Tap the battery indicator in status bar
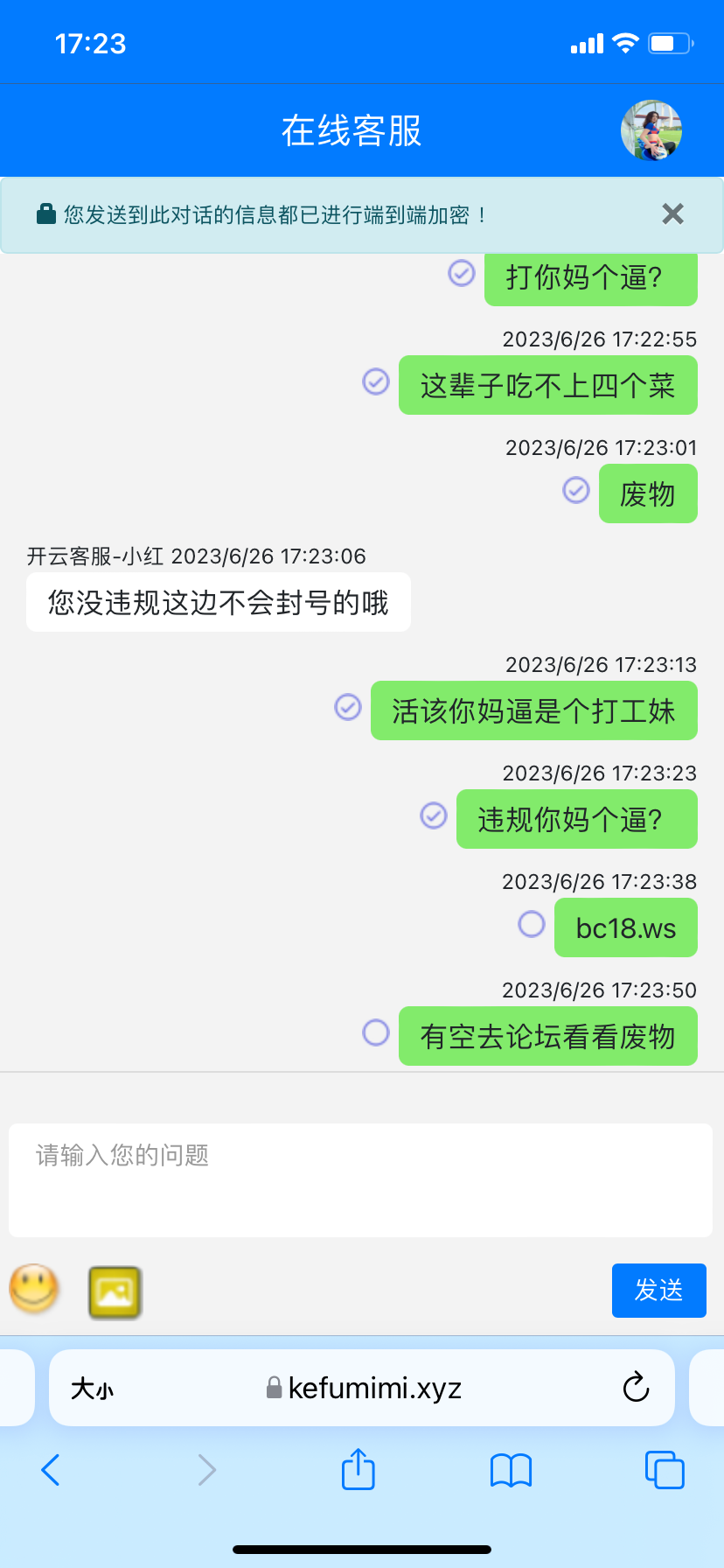Screen dimensions: 724x1568 point(667,41)
